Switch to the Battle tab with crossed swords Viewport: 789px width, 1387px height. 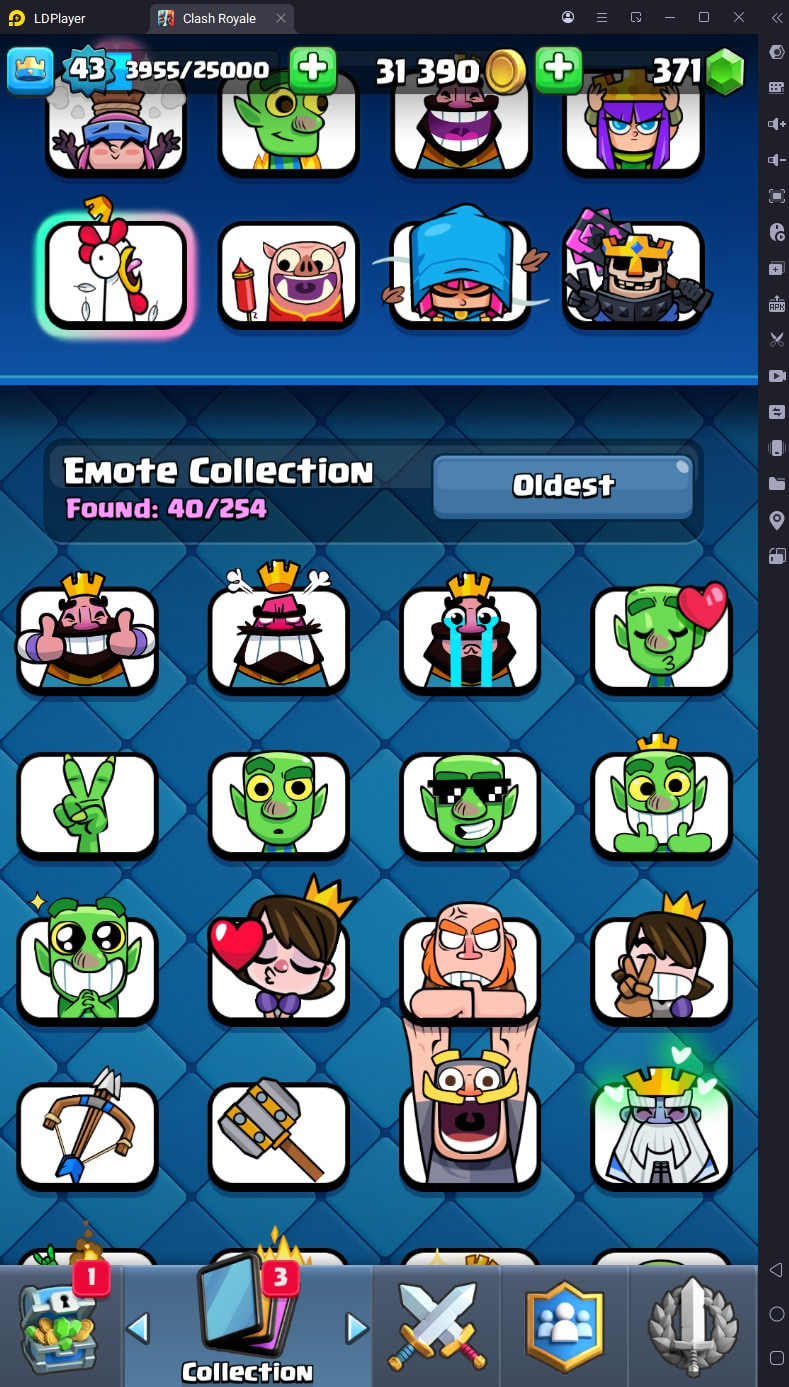[436, 1325]
